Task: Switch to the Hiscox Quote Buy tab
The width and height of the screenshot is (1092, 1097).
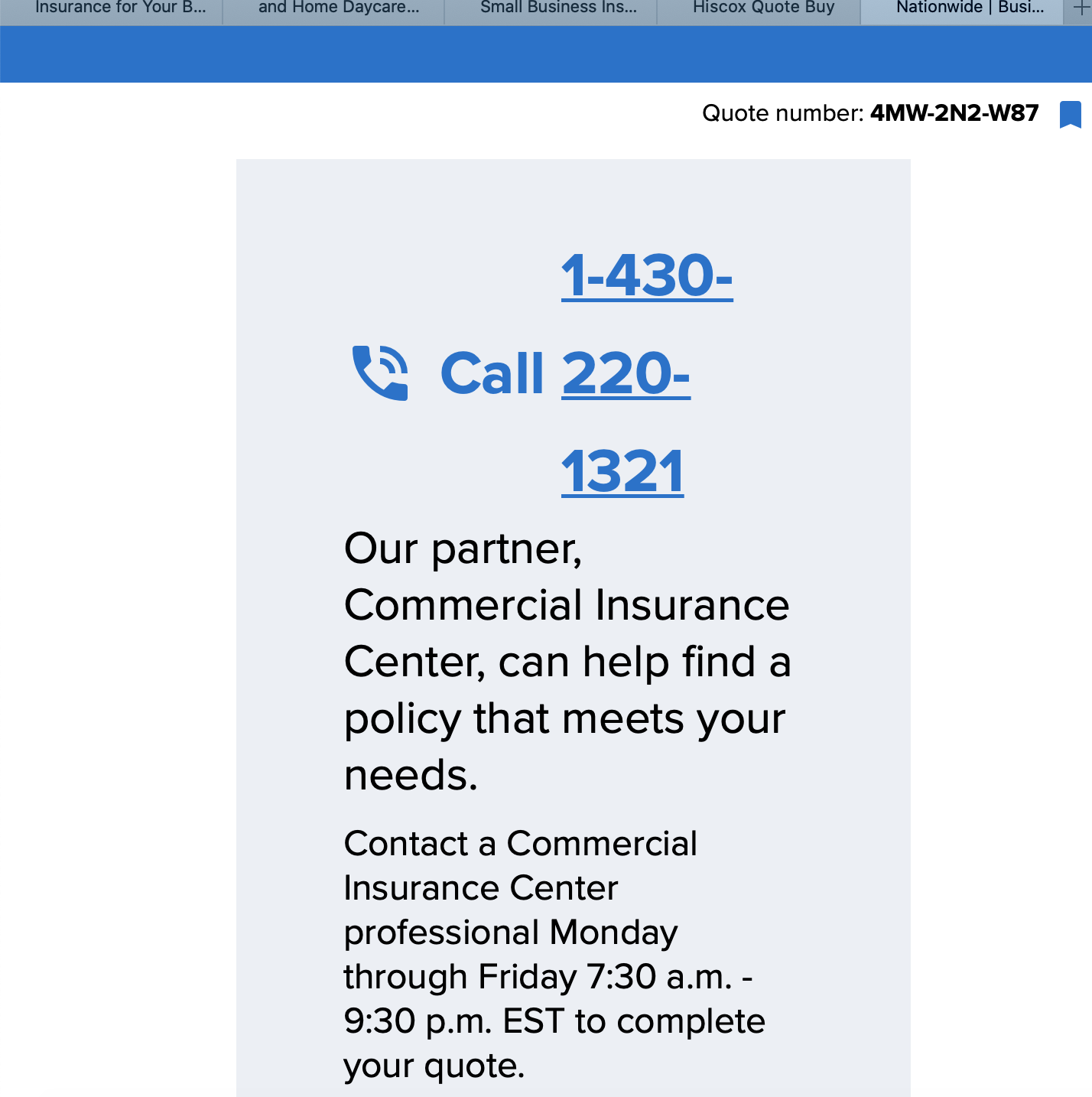Action: (x=762, y=9)
